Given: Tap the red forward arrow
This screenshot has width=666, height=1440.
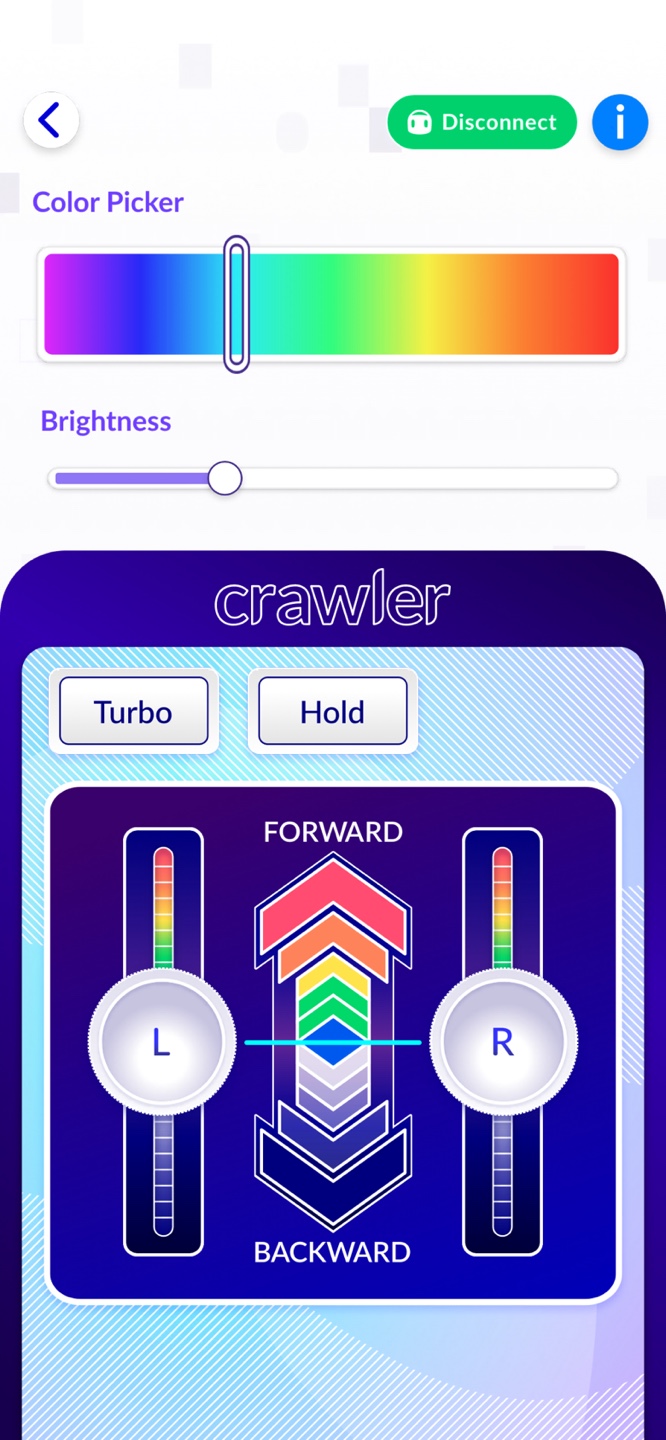Looking at the screenshot, I should coord(333,904).
